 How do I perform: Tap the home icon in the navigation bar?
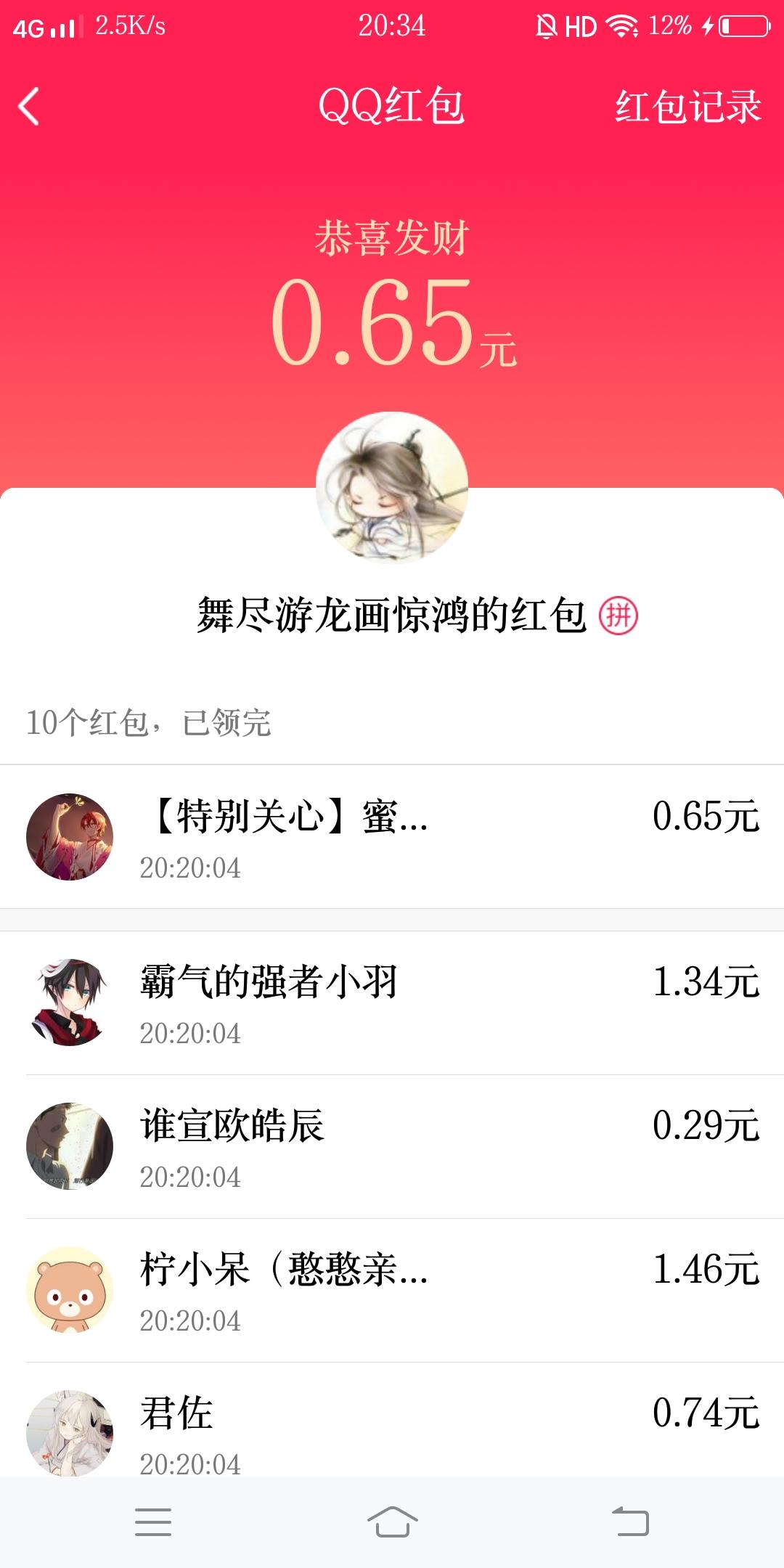(392, 1522)
